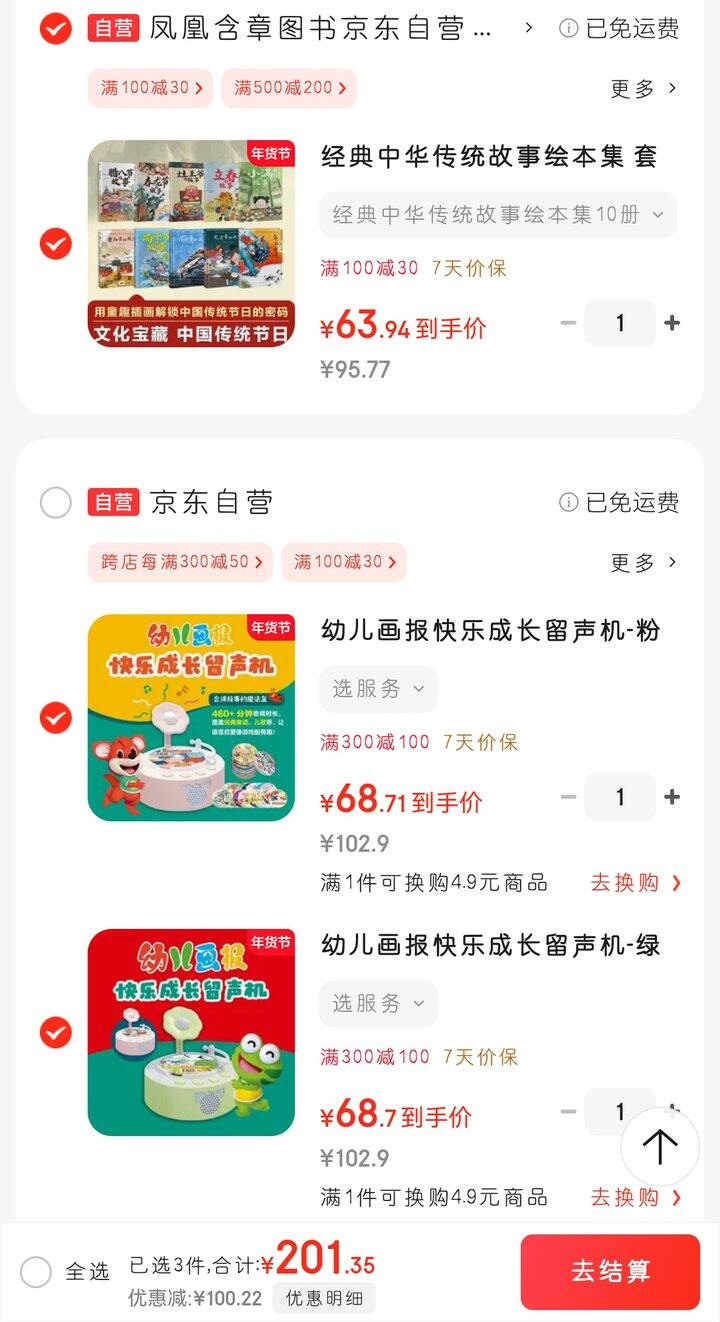Uncheck the 留声机-绿 item
Screen dimensions: 720x1322
(x=56, y=1032)
